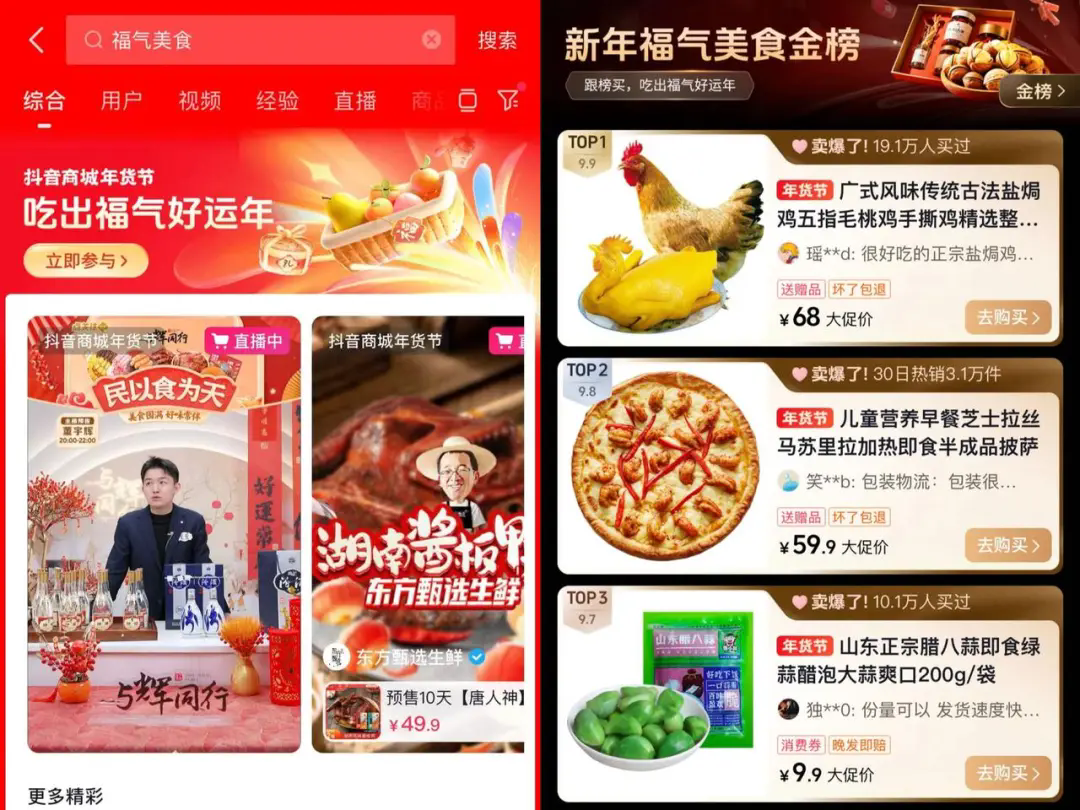Tap 去购买 for the 腊八蒜 item
The image size is (1080, 810).
coord(1008,773)
